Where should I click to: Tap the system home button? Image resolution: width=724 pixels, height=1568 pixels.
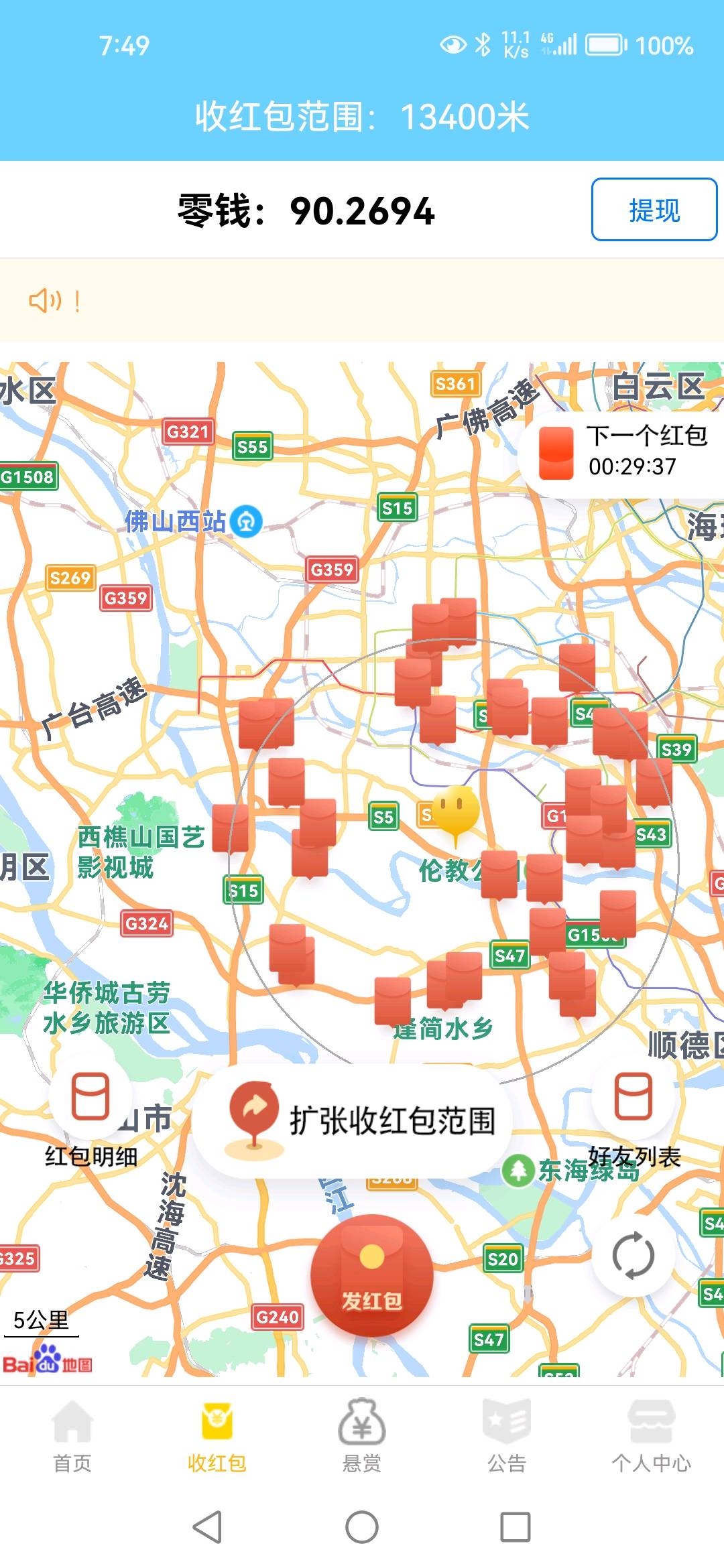coord(362,1527)
